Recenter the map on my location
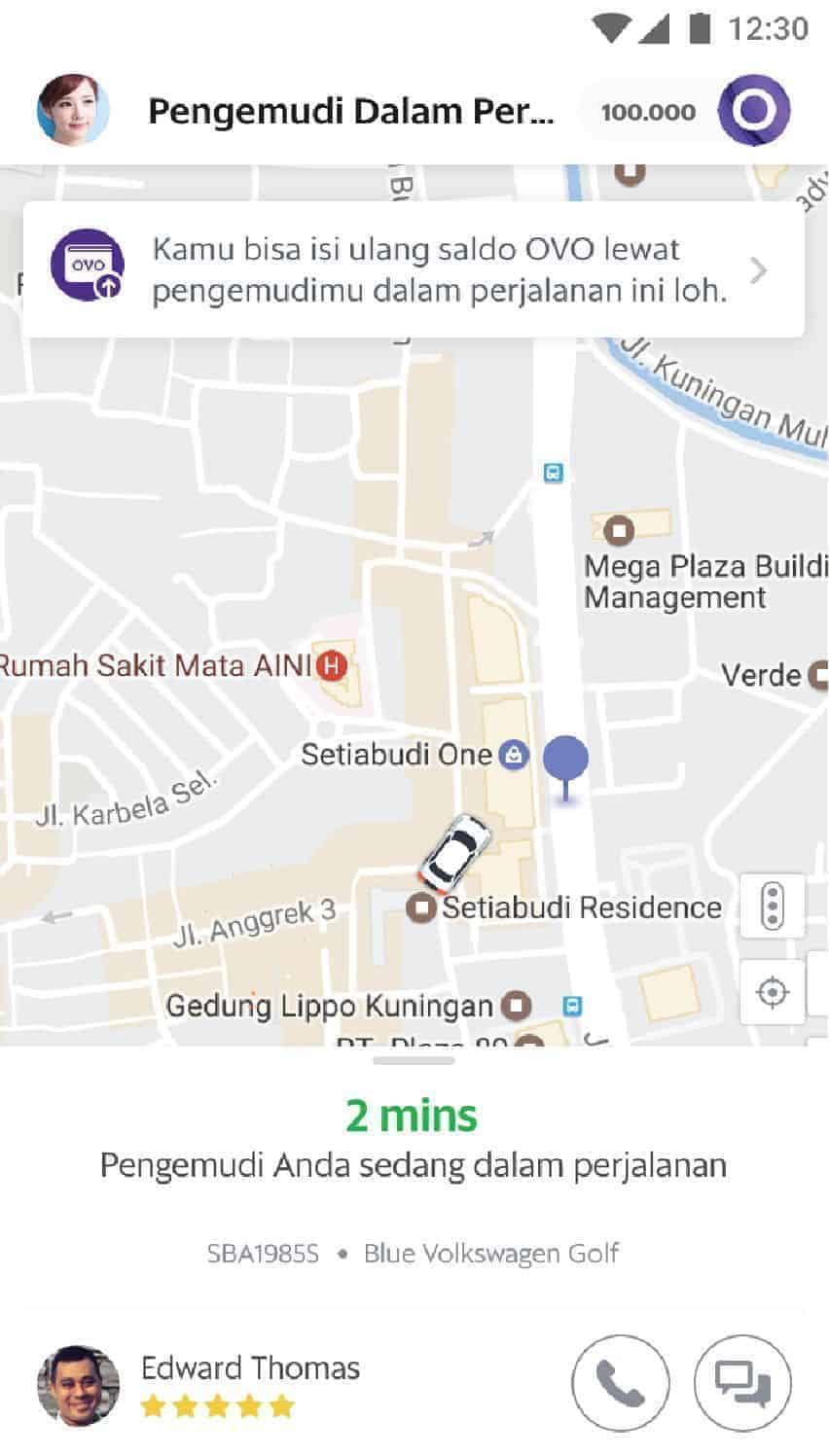 [772, 992]
